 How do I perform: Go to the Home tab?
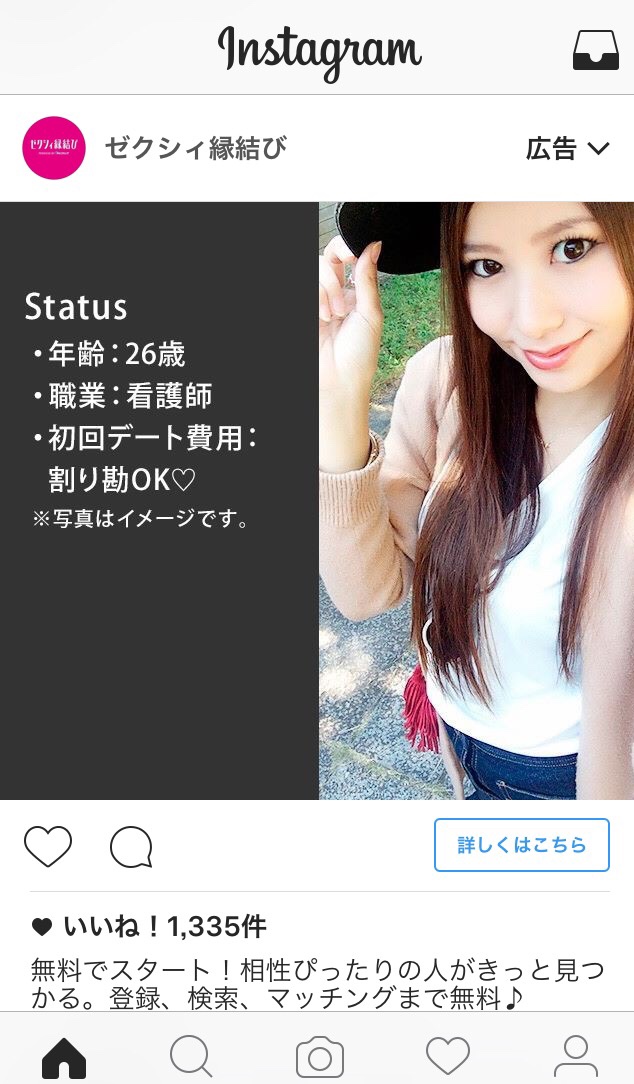64,1056
